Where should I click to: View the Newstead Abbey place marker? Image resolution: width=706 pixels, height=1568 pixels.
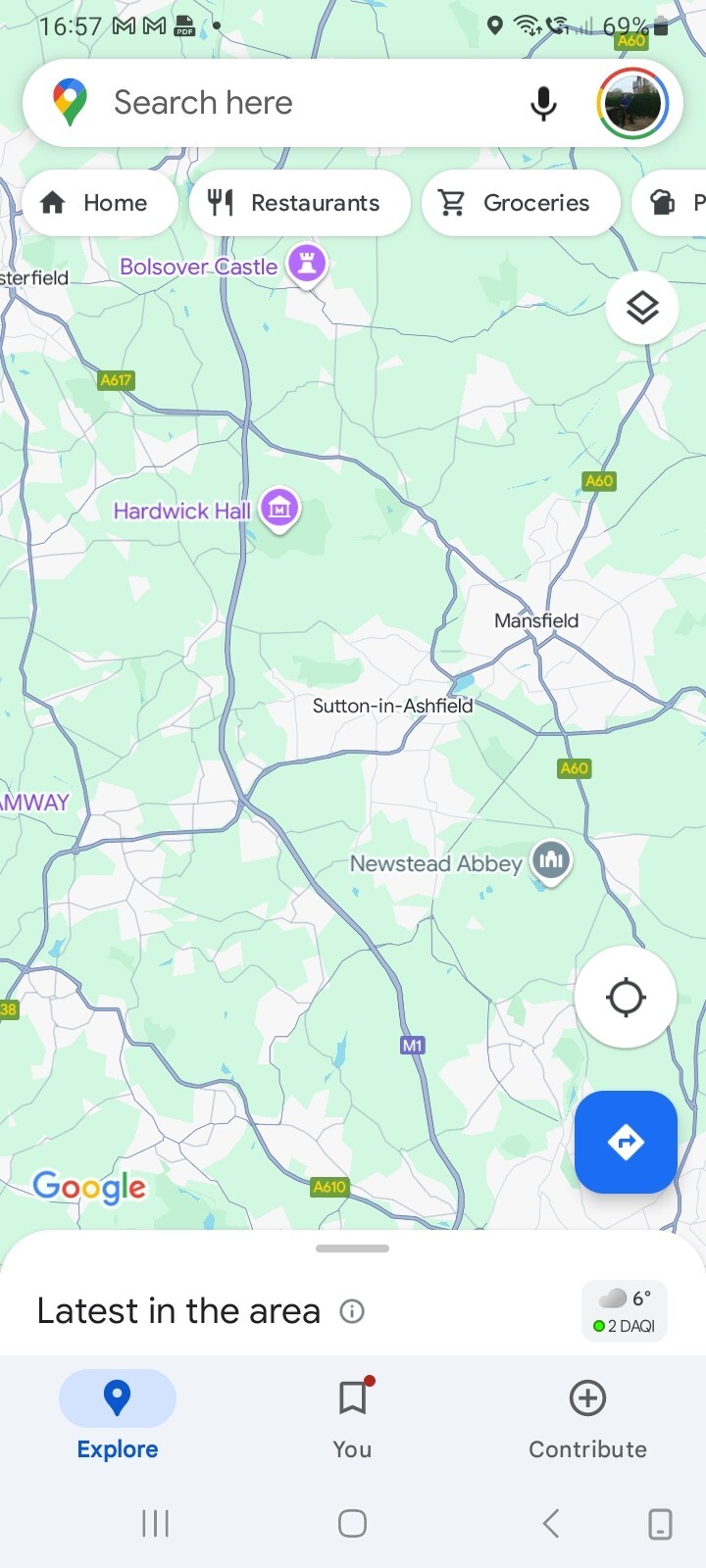pos(551,860)
